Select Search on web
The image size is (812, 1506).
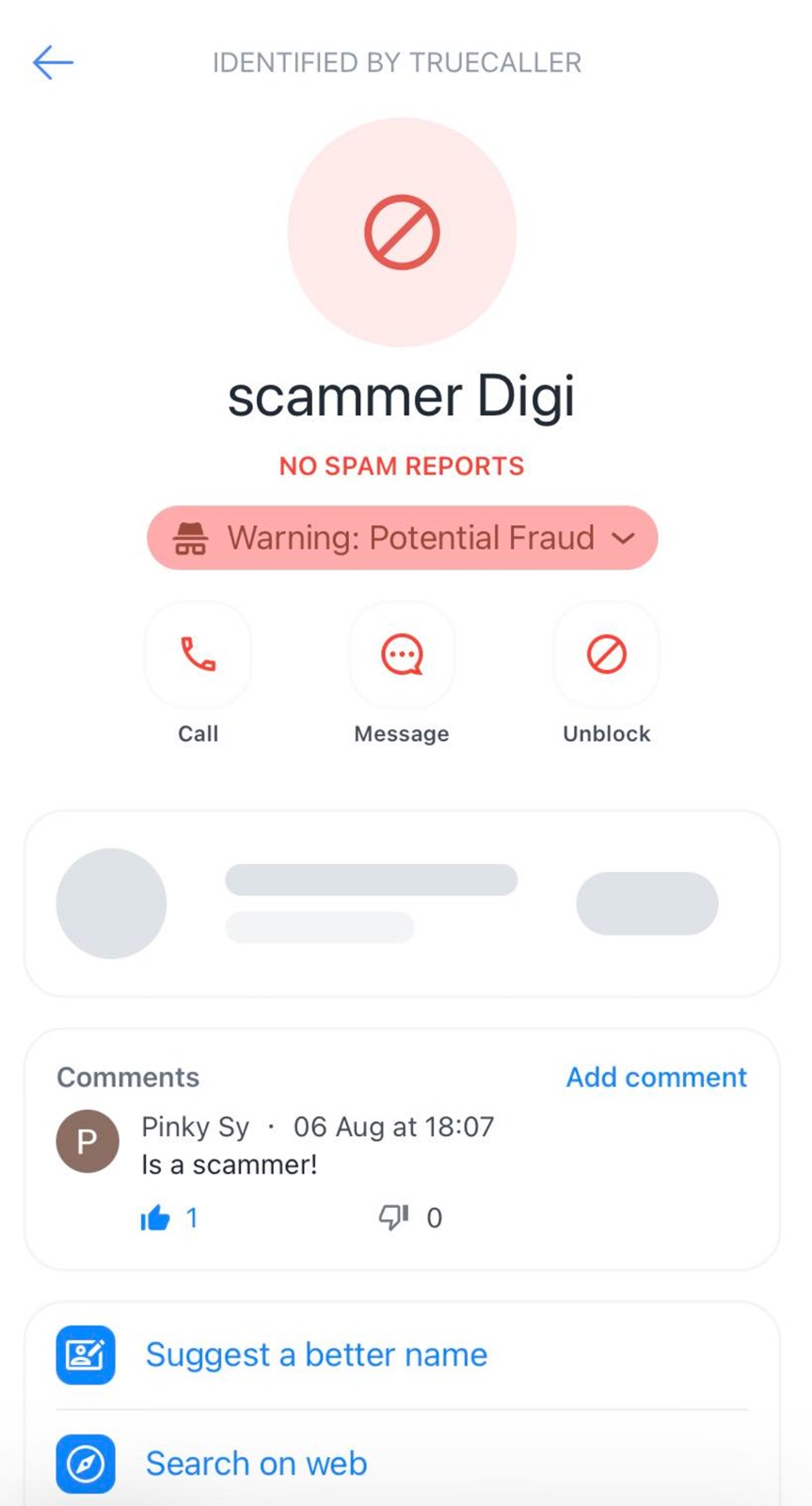click(x=256, y=1464)
